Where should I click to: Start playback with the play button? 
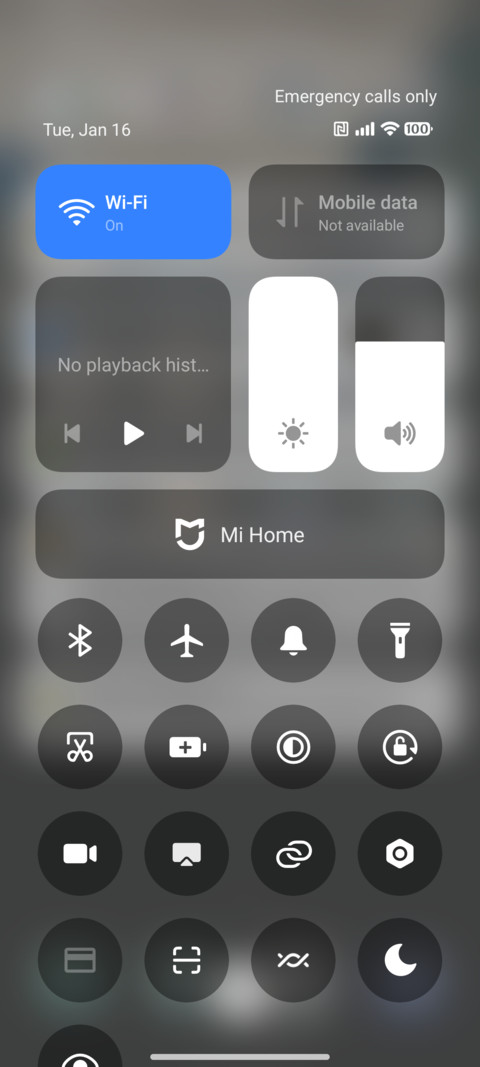(133, 433)
